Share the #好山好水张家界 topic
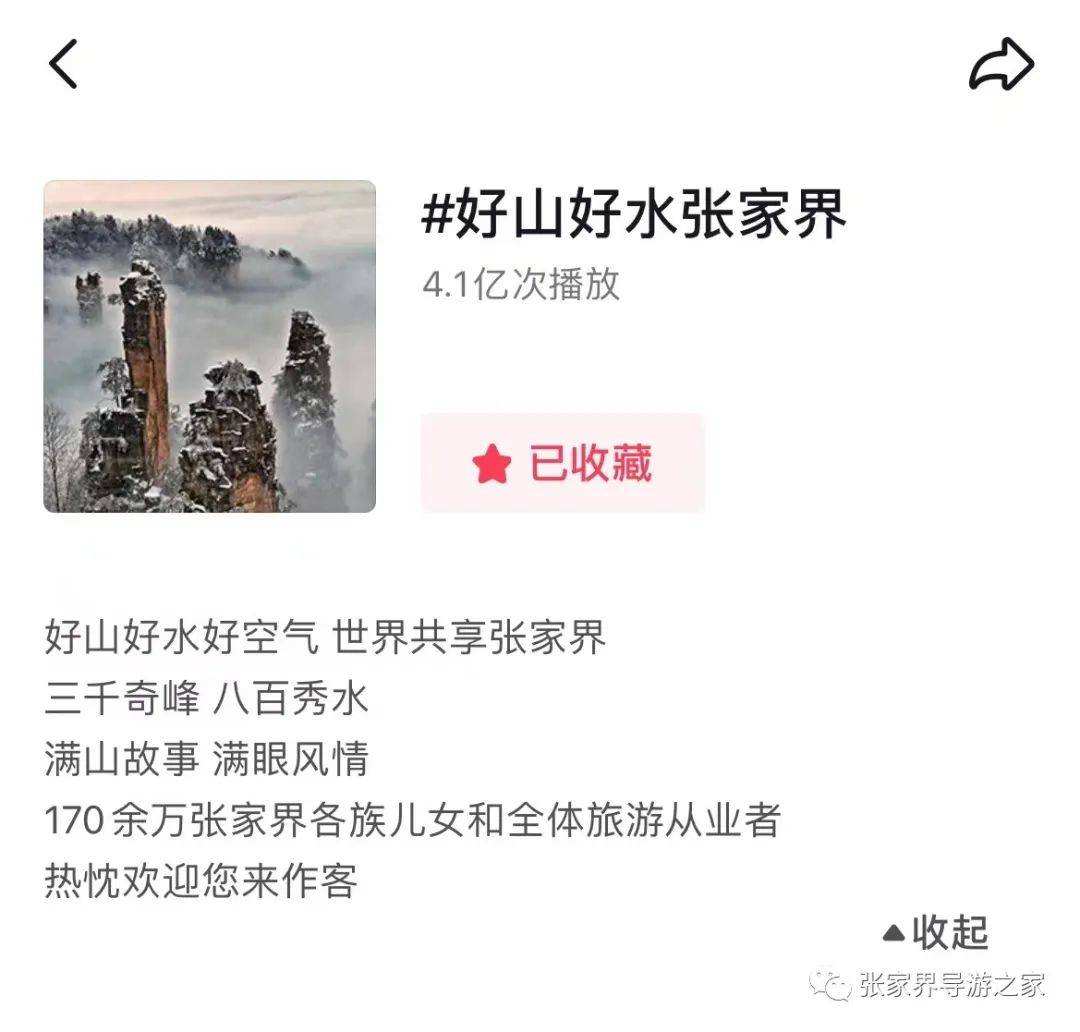Viewport: 1080px width, 1032px height. [x=1001, y=65]
